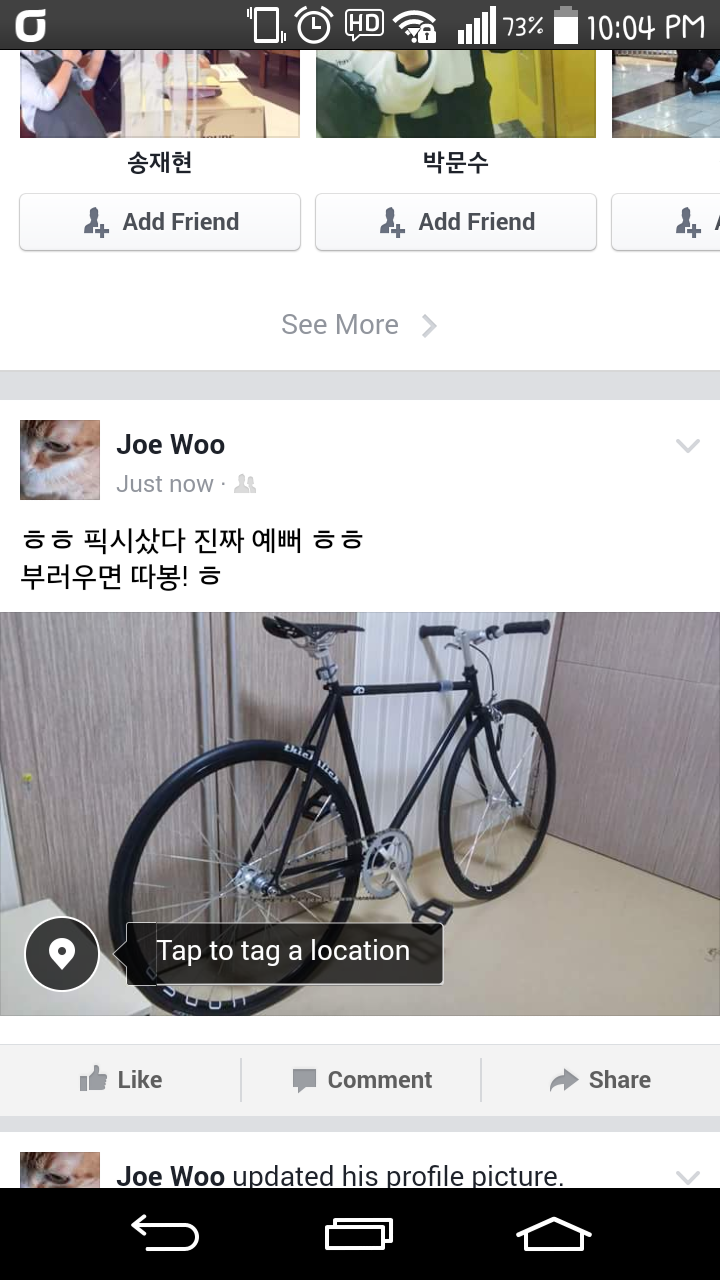
Task: Tap See More friend suggestions
Action: 358,325
